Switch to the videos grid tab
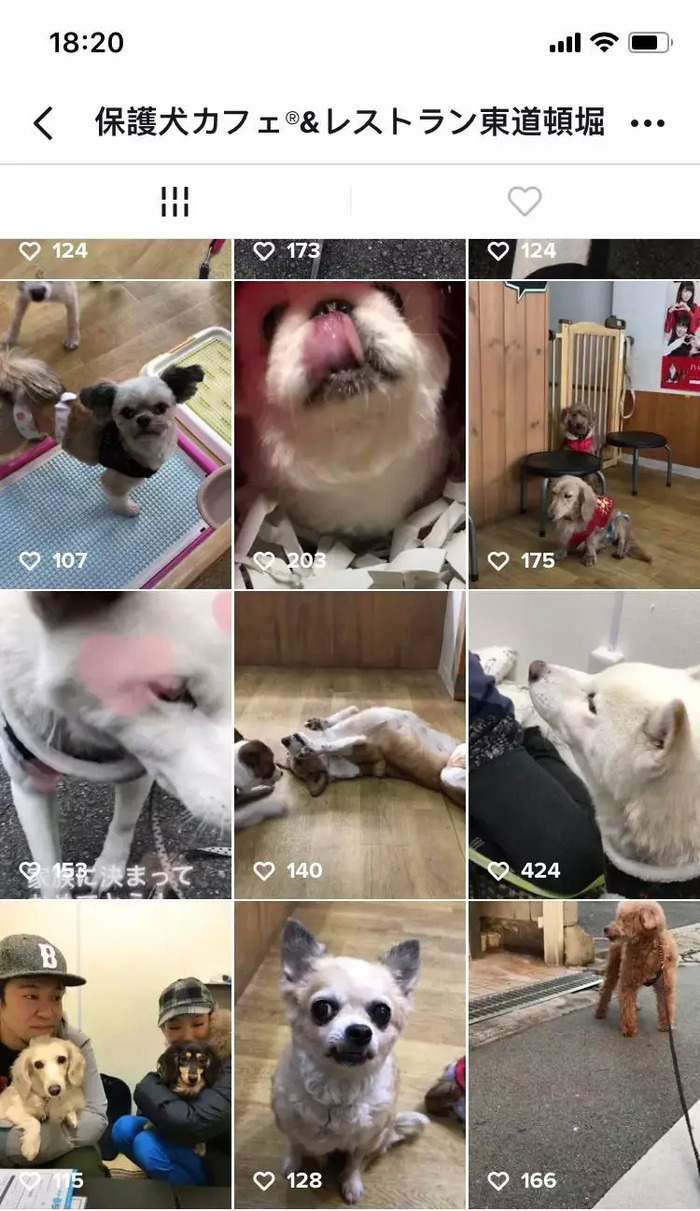This screenshot has height=1211, width=700. coord(175,201)
